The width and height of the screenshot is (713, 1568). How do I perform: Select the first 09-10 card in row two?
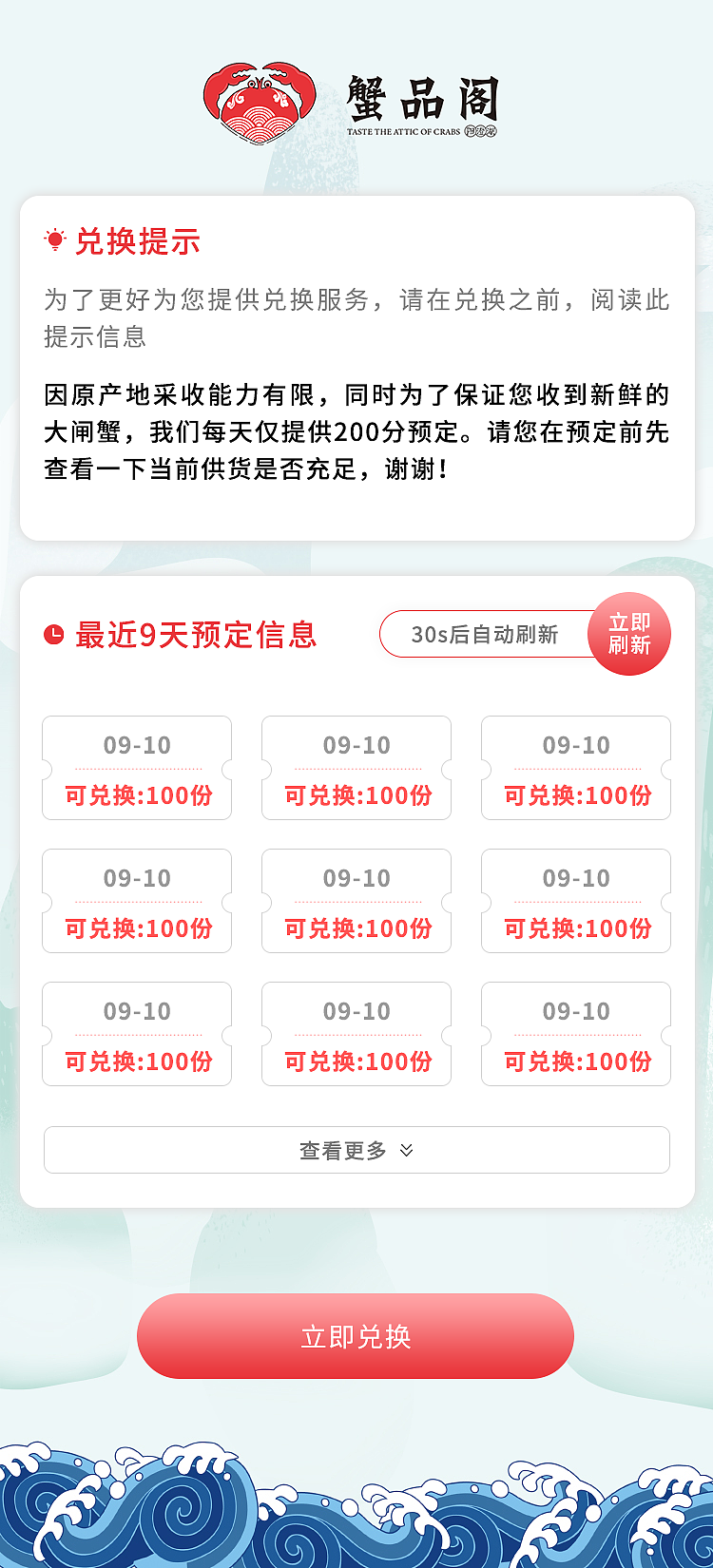pos(136,900)
